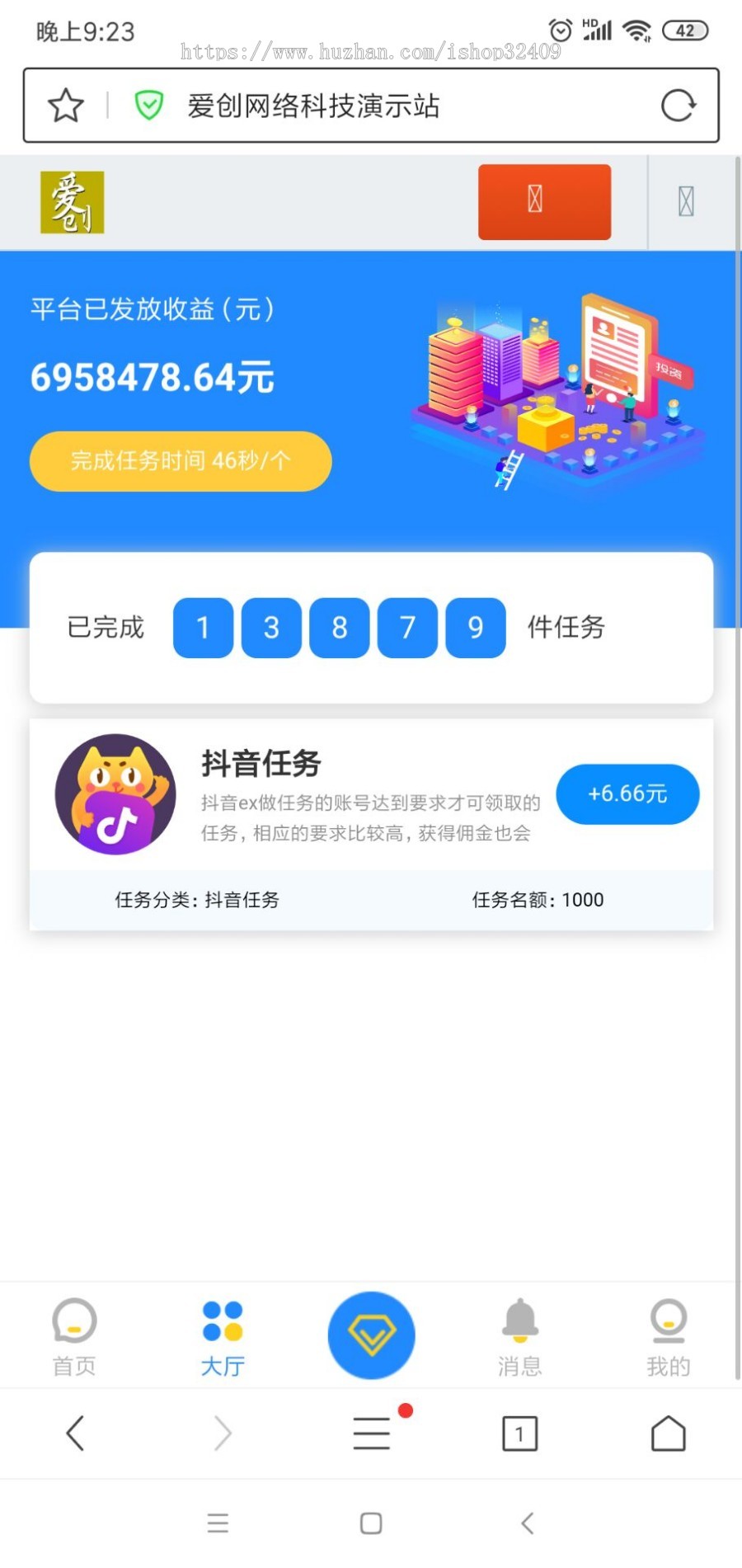The image size is (742, 1568).
Task: Claim the +6.66元 reward button
Action: tap(628, 793)
